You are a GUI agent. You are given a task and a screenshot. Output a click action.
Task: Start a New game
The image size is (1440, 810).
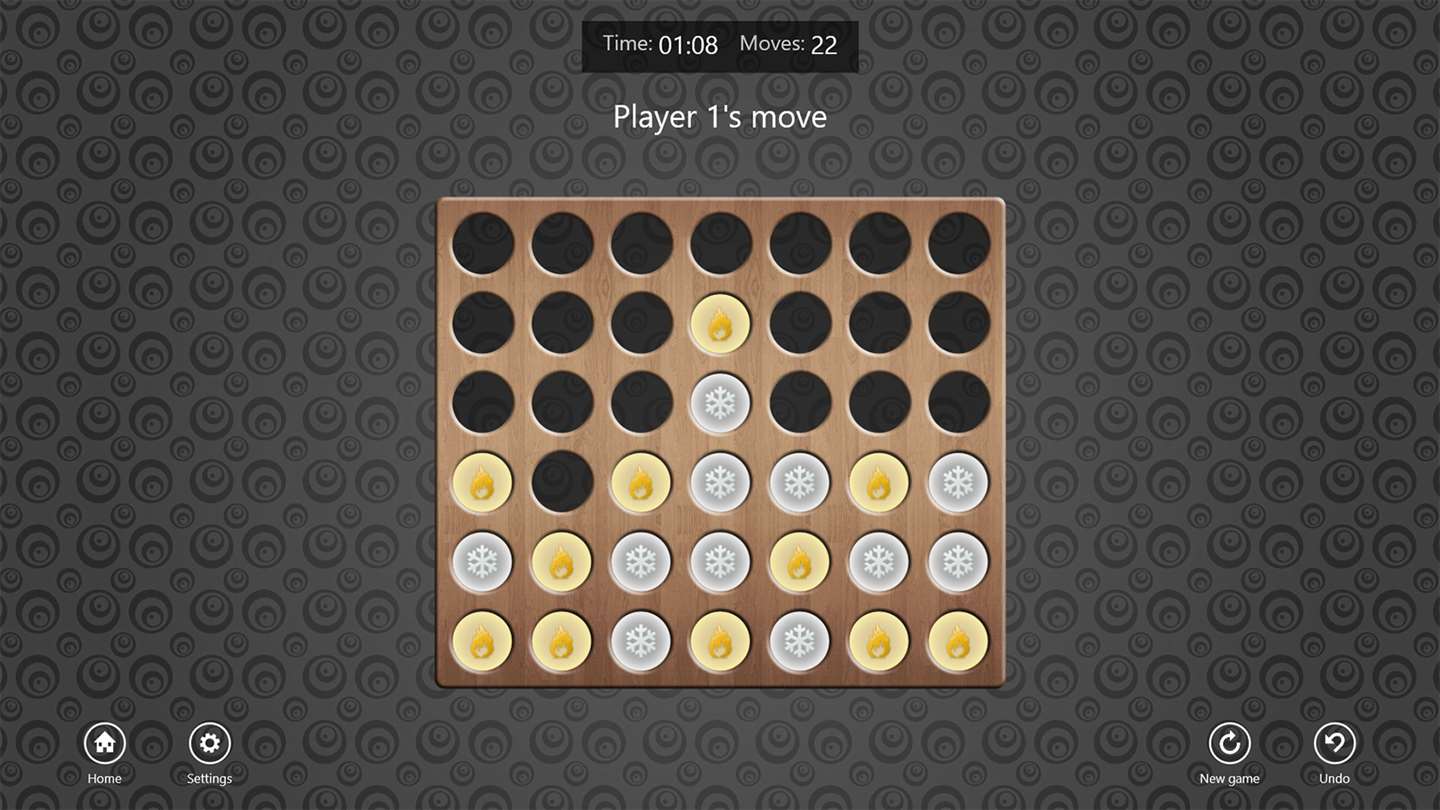pyautogui.click(x=1229, y=744)
